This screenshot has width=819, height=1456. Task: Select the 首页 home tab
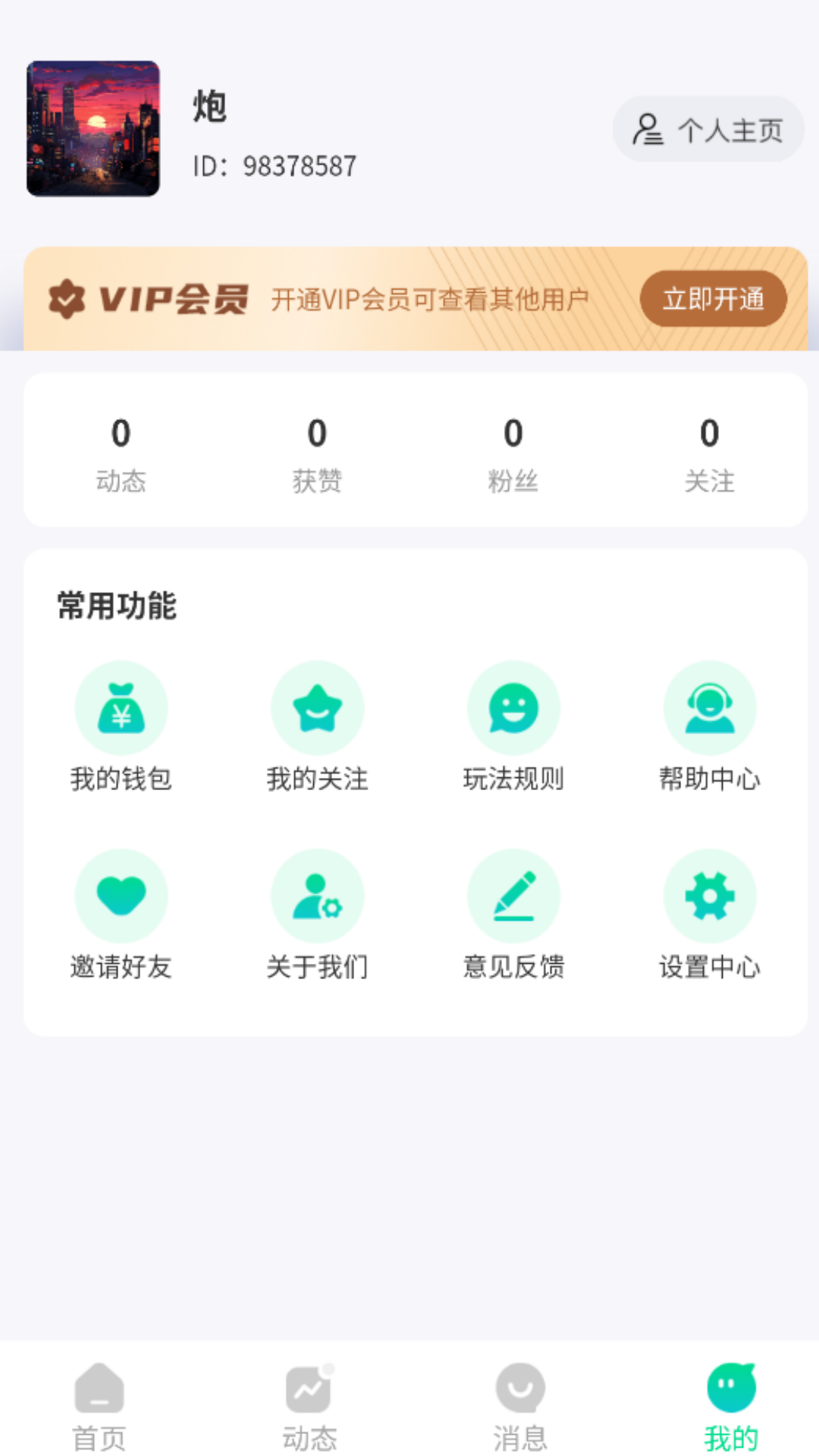[99, 1407]
